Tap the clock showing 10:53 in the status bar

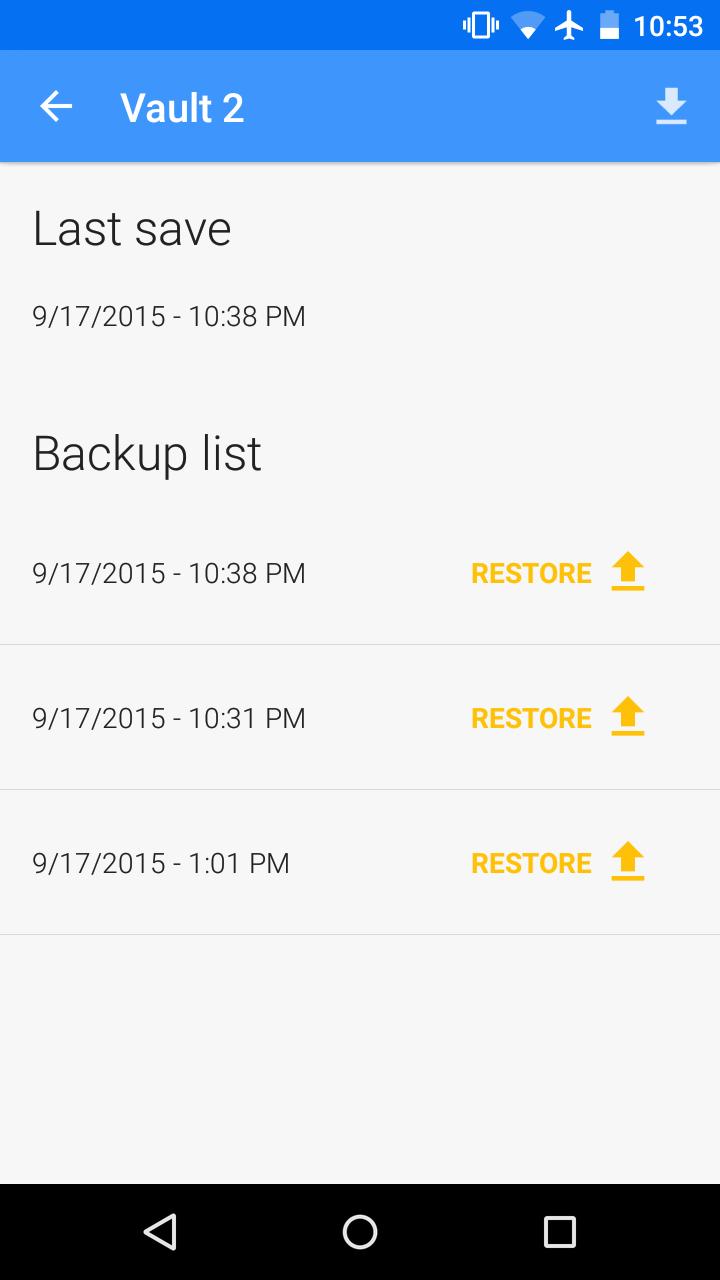672,25
